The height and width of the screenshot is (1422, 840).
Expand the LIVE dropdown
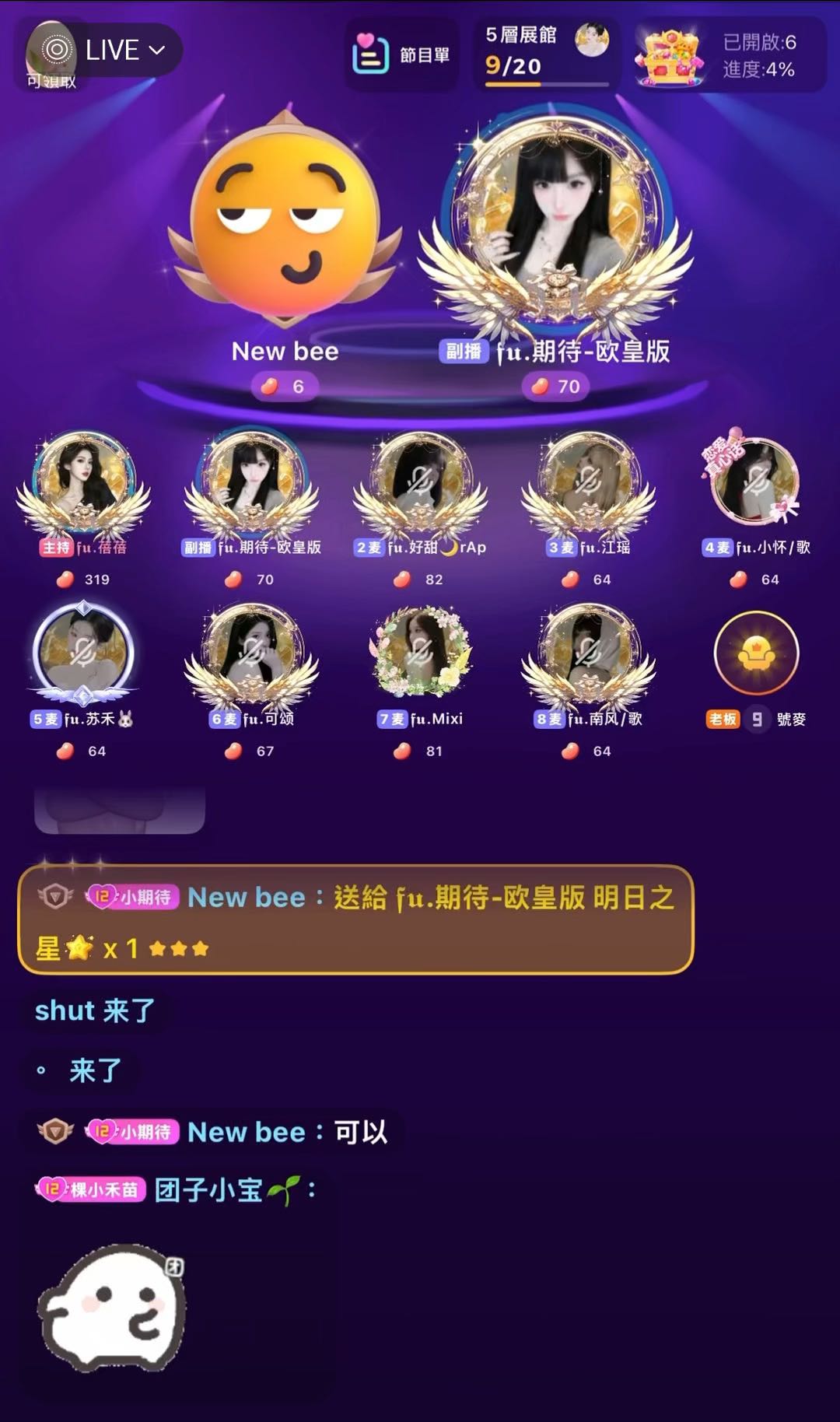(124, 51)
